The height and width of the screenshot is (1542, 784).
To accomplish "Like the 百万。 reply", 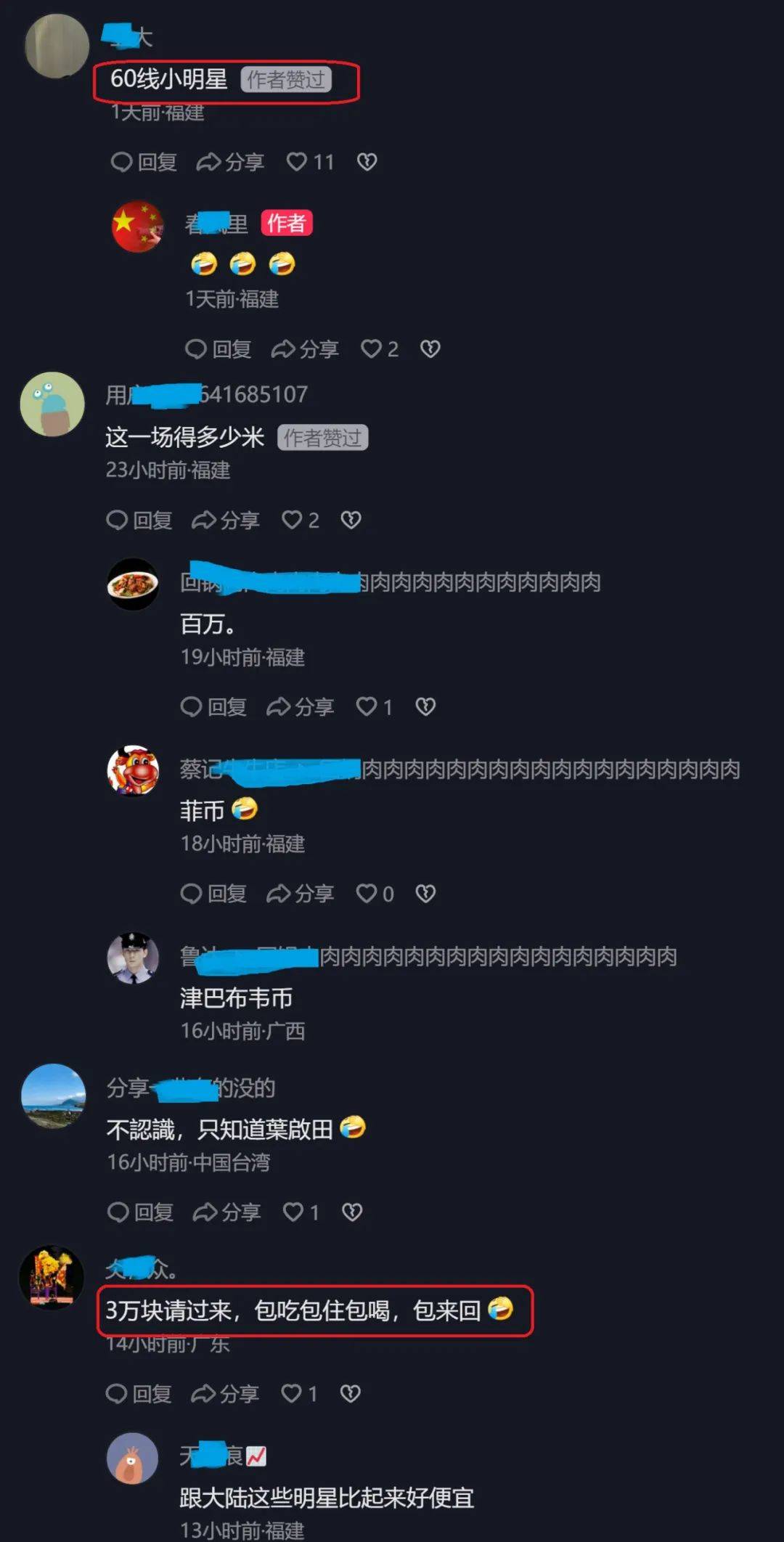I will click(x=375, y=706).
